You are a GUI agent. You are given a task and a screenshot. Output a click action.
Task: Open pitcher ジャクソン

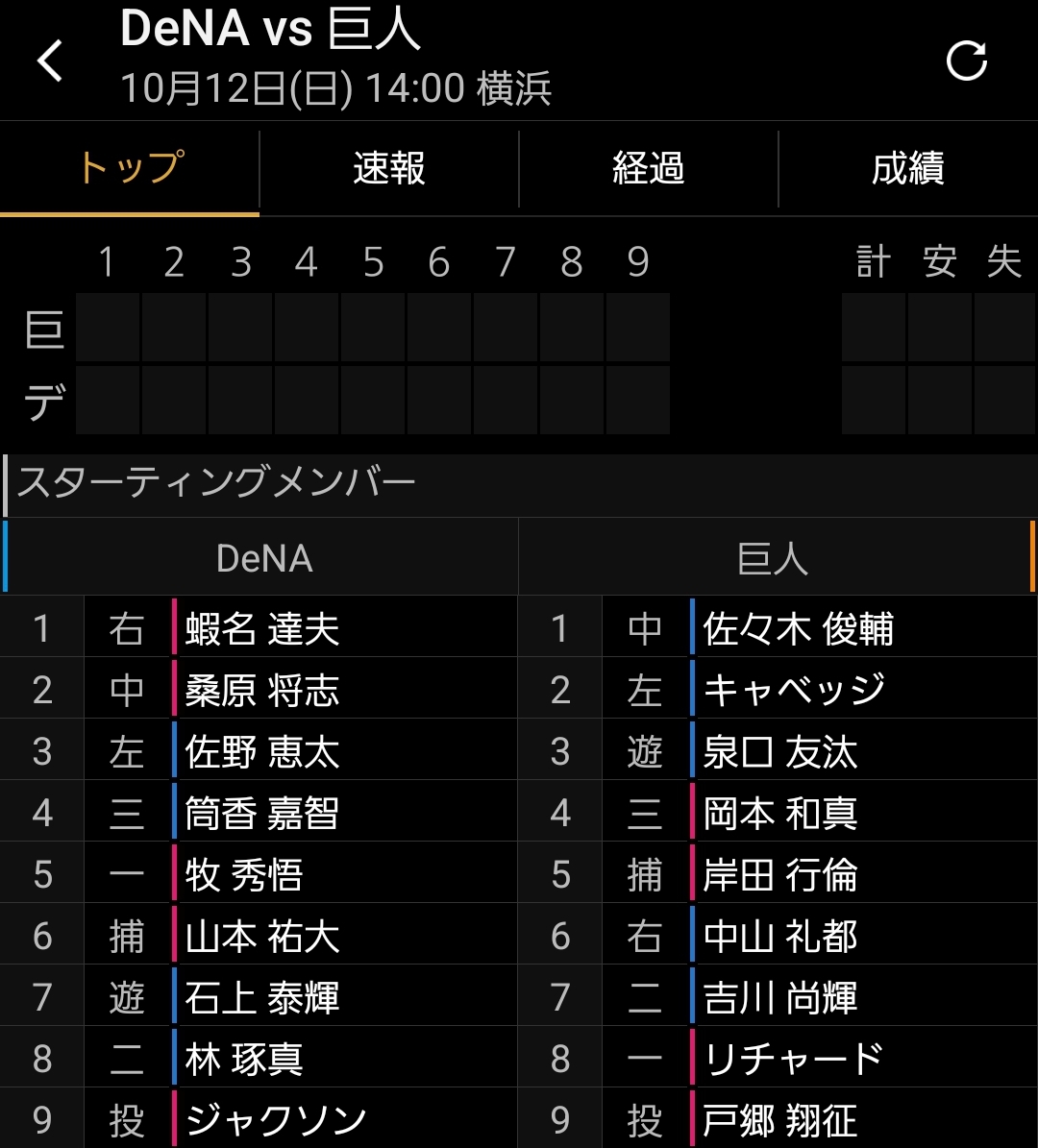[x=276, y=1120]
